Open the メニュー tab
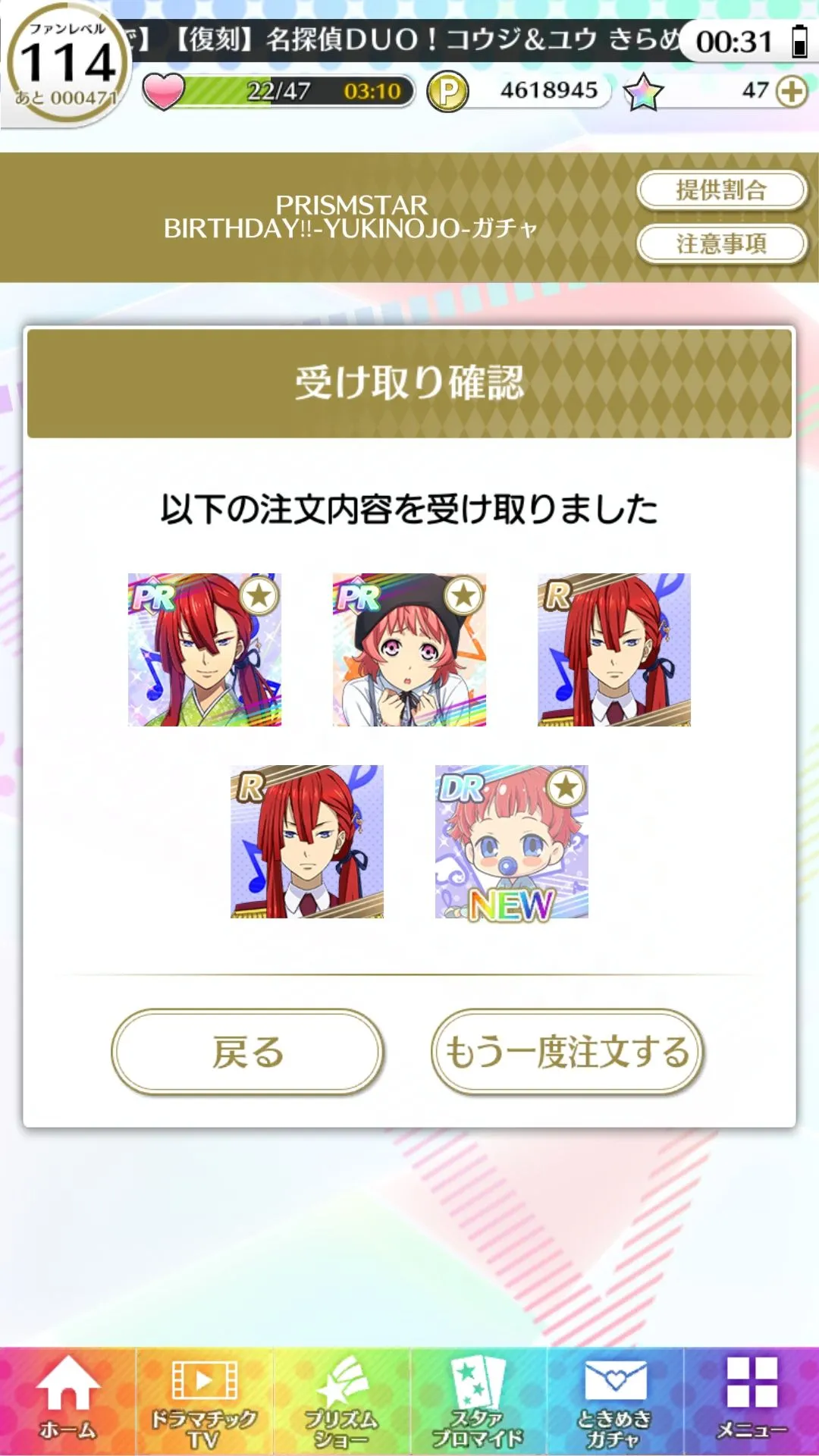The width and height of the screenshot is (819, 1456). tap(752, 1400)
